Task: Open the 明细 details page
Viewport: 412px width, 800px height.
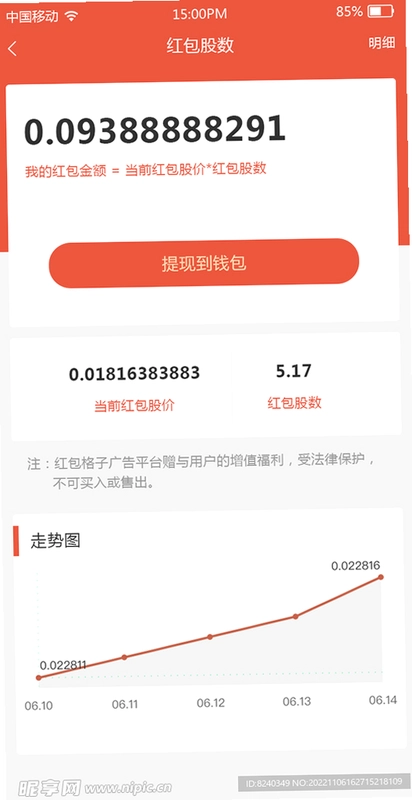Action: pos(382,43)
